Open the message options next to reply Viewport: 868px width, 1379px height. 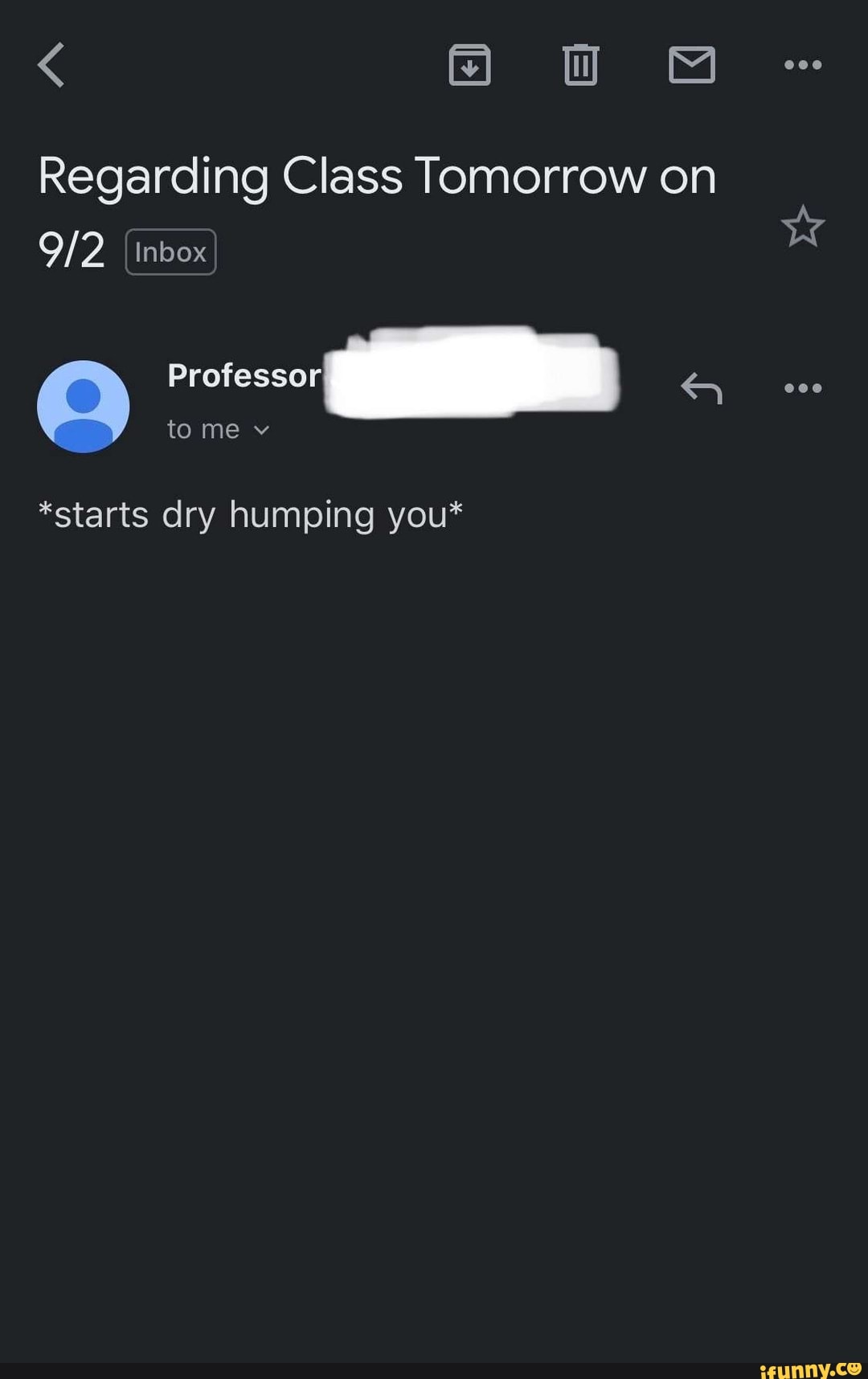[x=802, y=389]
